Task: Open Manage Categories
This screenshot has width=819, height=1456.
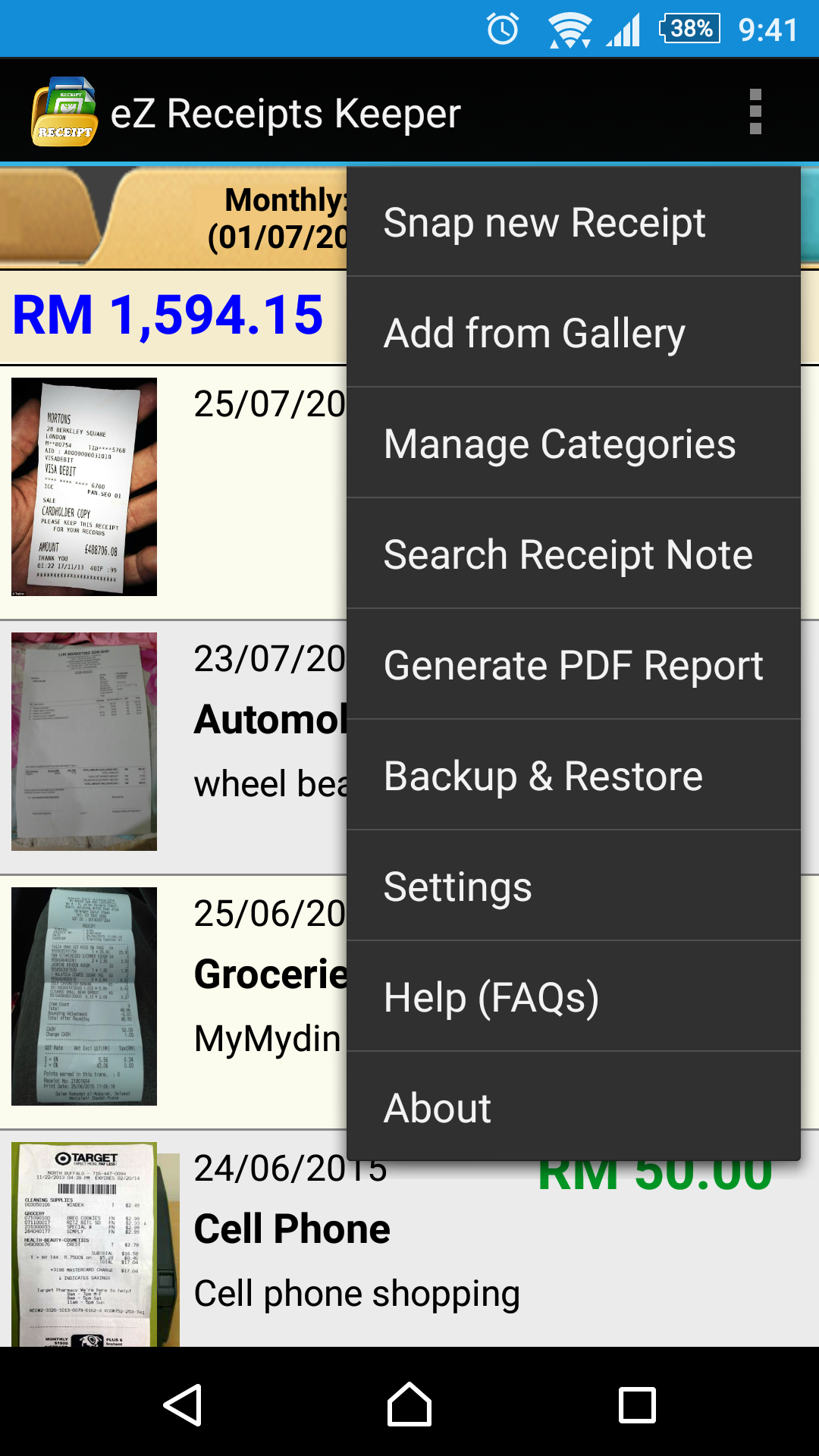Action: pos(559,444)
